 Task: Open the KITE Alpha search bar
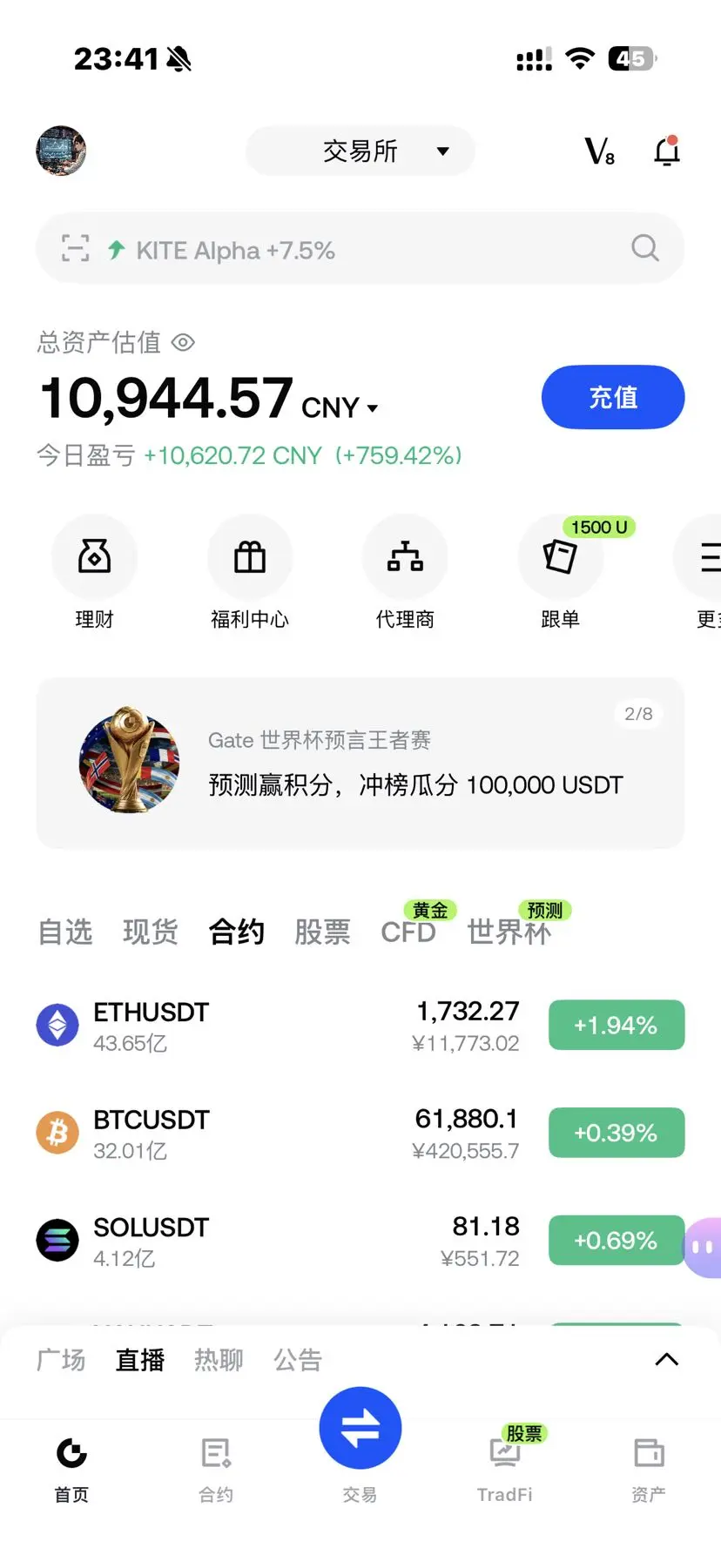[x=360, y=249]
